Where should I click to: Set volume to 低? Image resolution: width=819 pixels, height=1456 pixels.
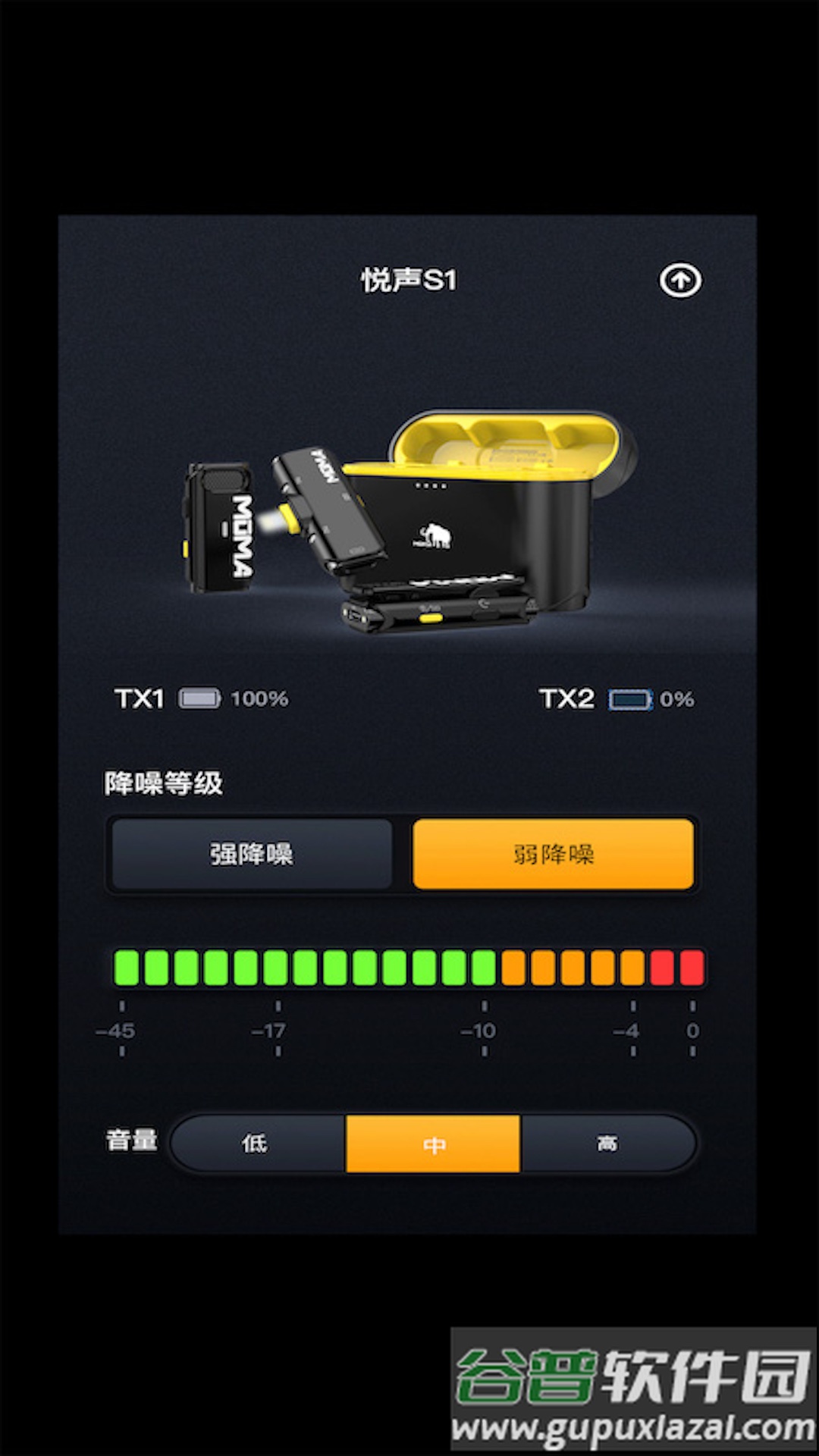coord(256,1143)
